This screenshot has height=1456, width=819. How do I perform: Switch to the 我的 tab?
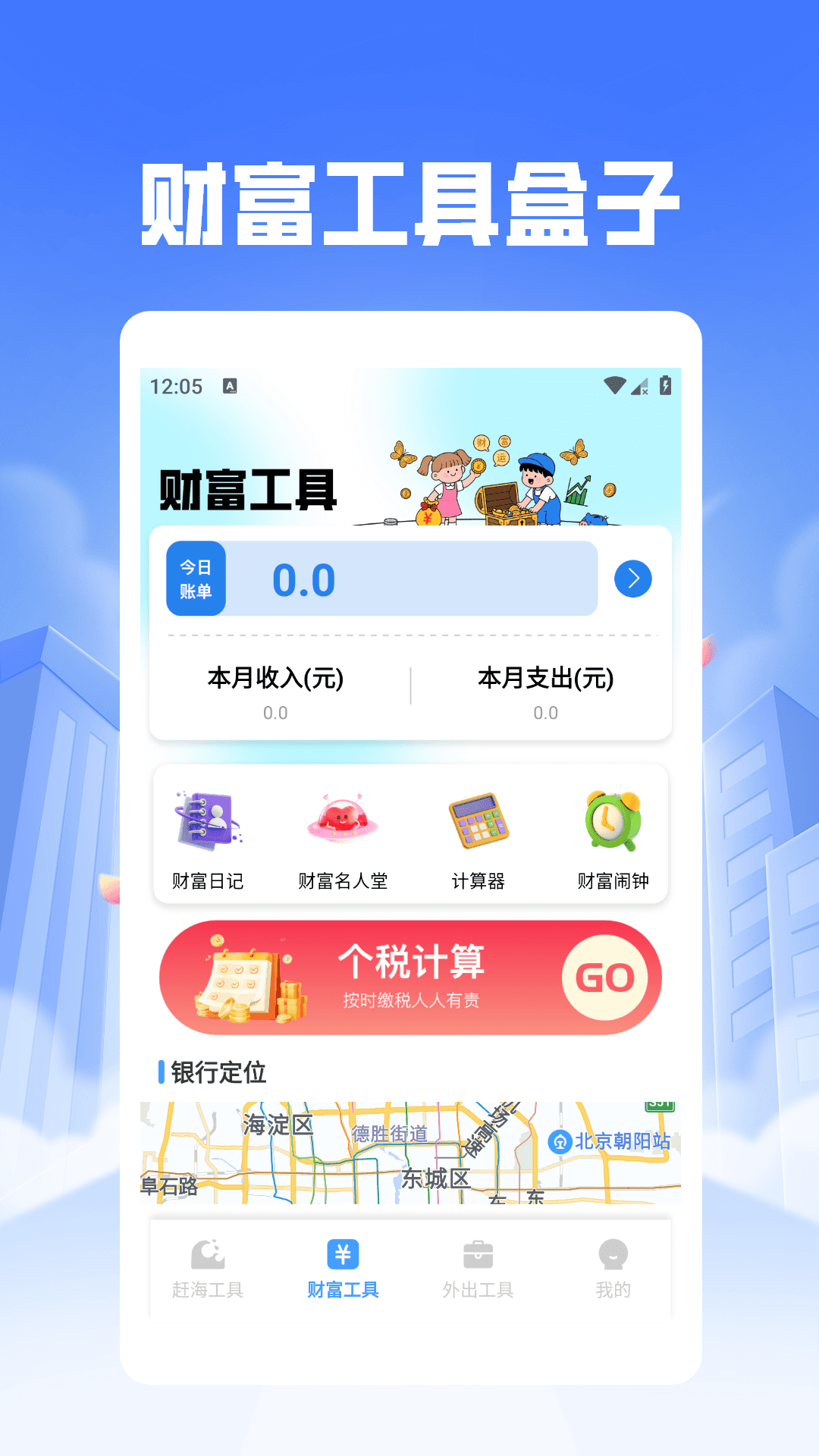(613, 1270)
